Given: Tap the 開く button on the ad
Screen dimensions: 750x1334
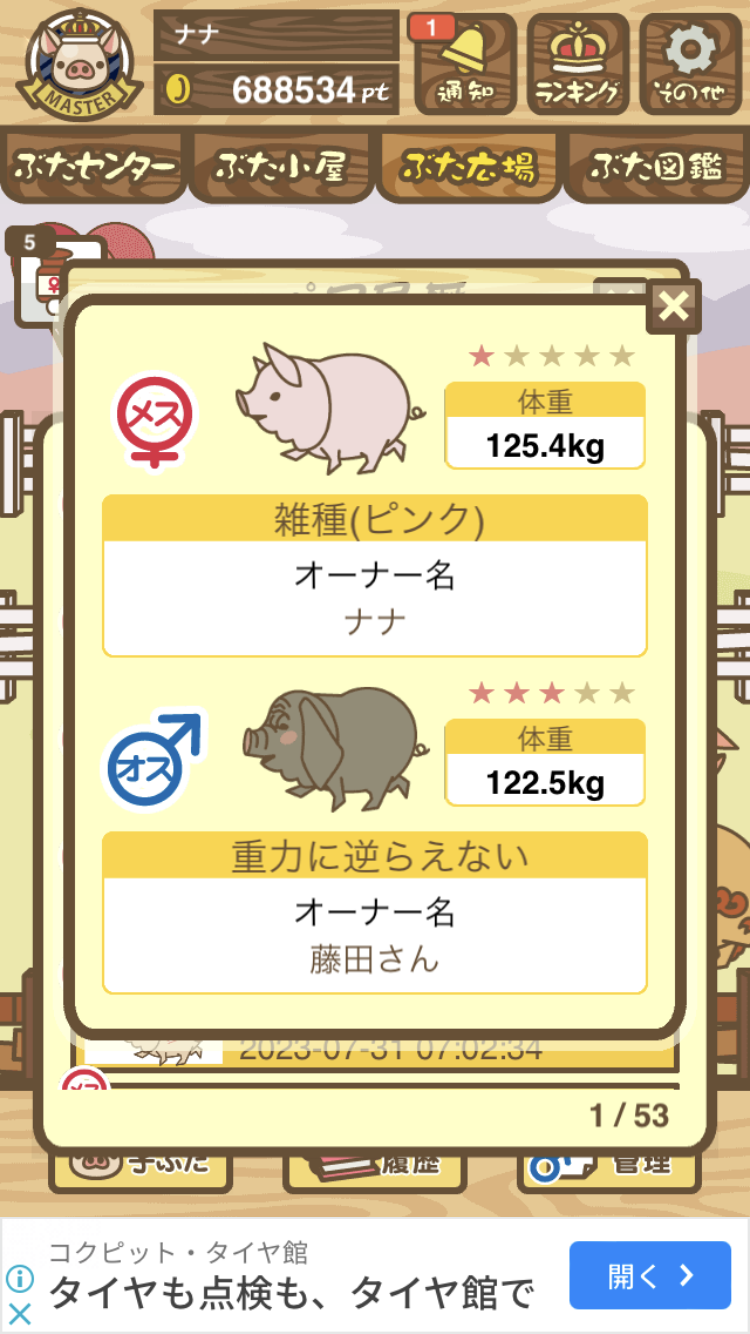Looking at the screenshot, I should point(650,1275).
